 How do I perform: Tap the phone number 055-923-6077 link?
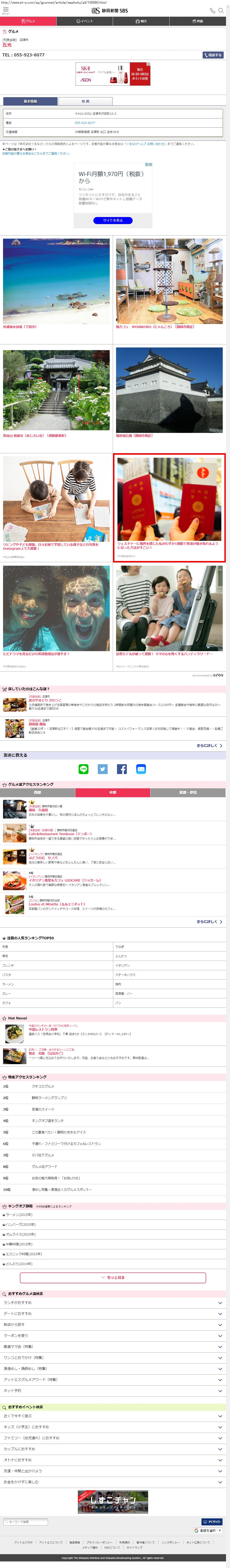[x=85, y=122]
